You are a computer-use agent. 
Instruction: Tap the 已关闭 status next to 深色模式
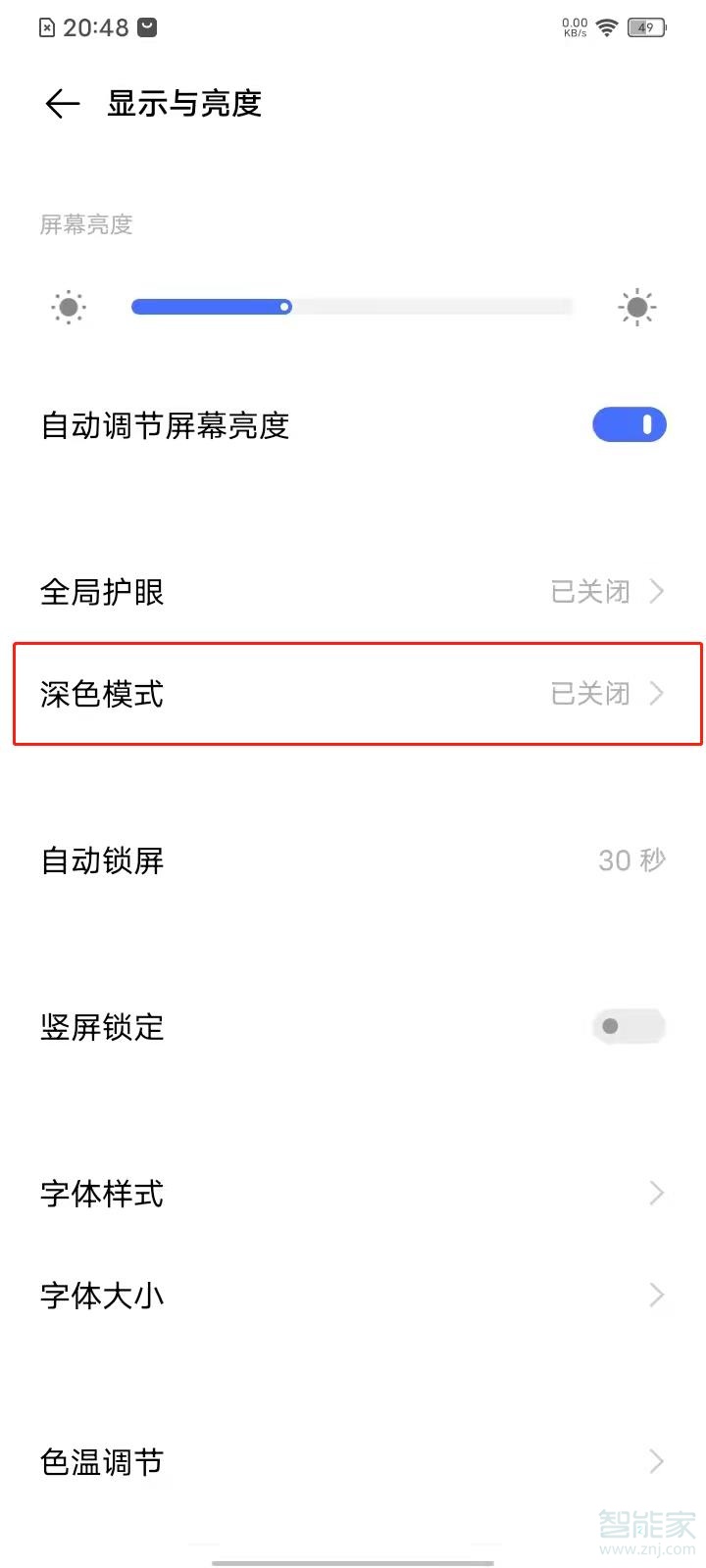pos(590,694)
